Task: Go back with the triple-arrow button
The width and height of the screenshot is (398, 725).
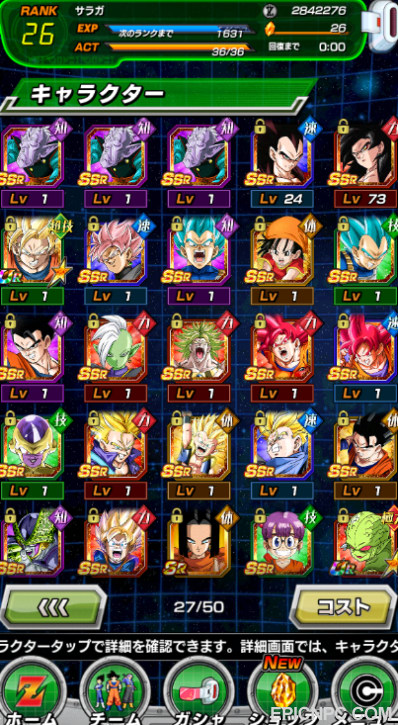Action: tap(53, 607)
